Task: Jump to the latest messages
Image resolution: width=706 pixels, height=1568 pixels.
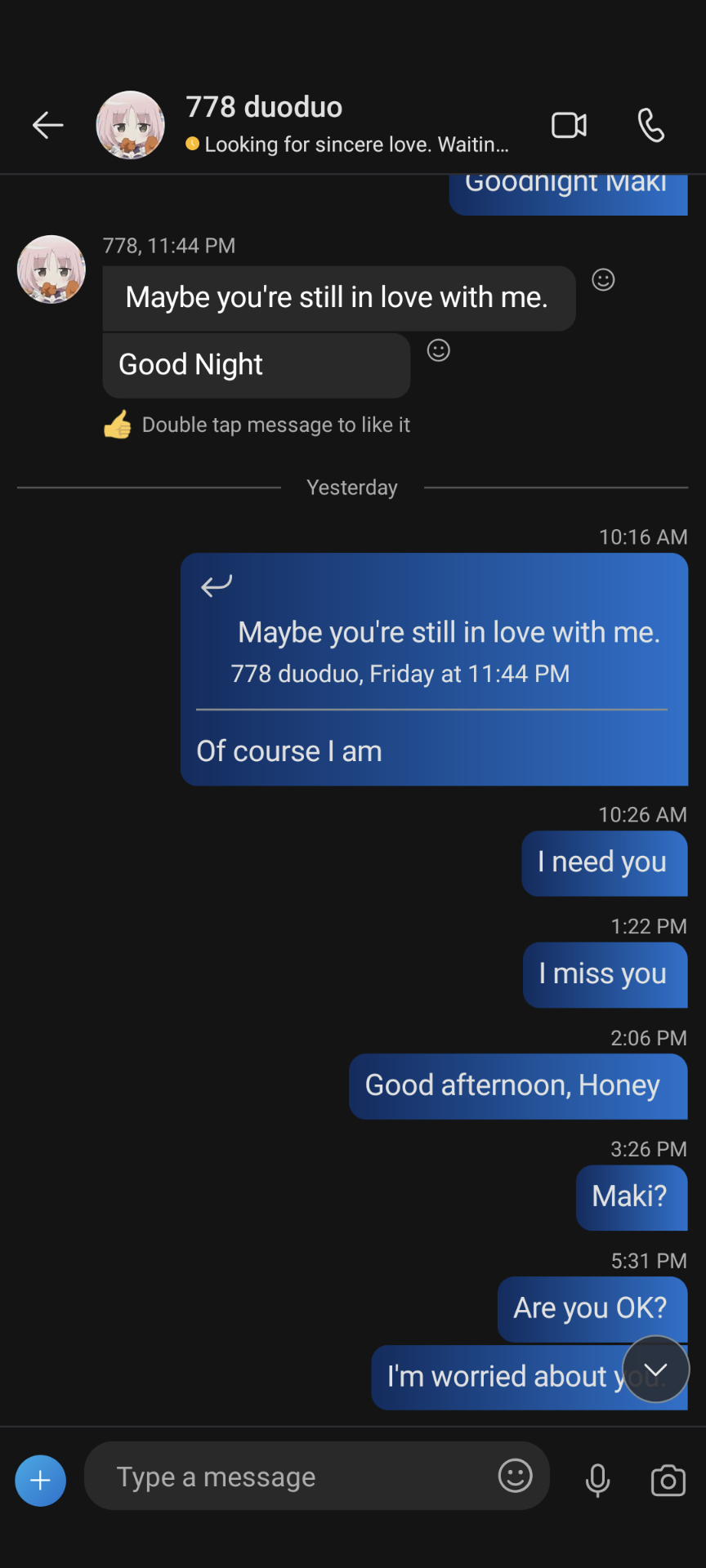Action: tap(655, 1370)
